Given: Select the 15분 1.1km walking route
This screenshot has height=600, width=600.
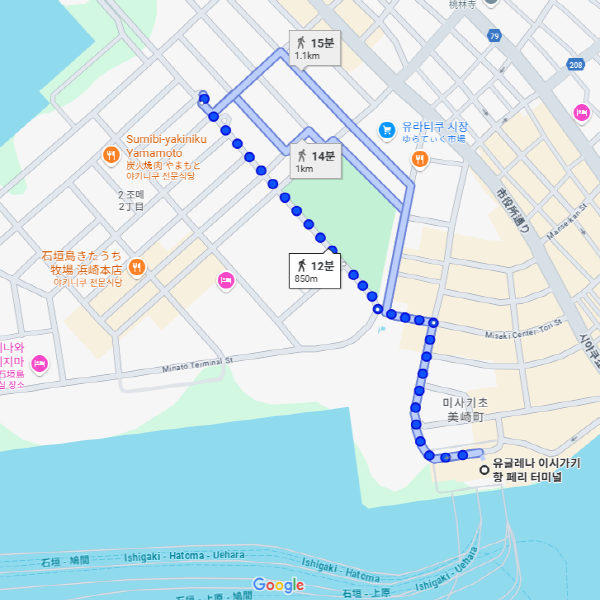Looking at the screenshot, I should pyautogui.click(x=315, y=47).
